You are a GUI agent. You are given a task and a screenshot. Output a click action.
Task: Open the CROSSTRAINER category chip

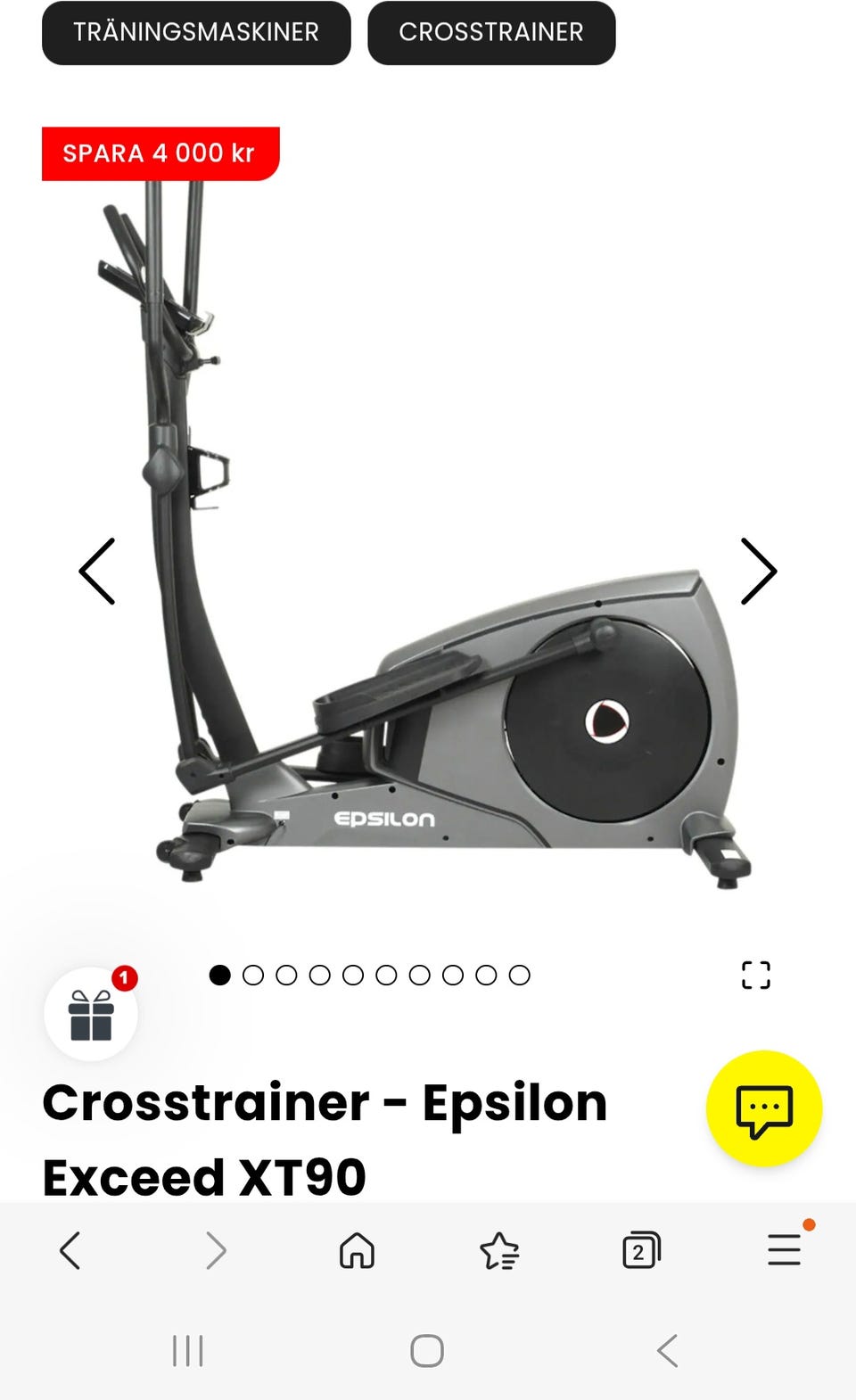(491, 33)
